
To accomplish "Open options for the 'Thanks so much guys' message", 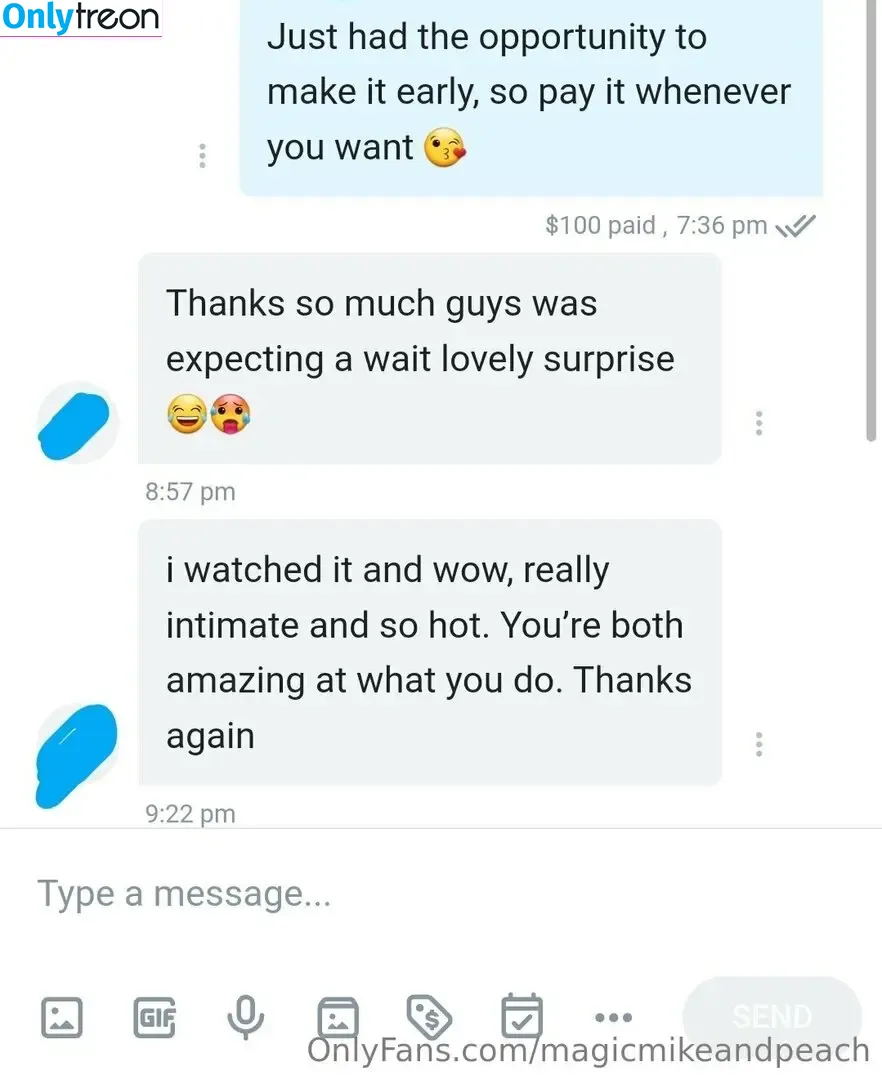I will (759, 423).
